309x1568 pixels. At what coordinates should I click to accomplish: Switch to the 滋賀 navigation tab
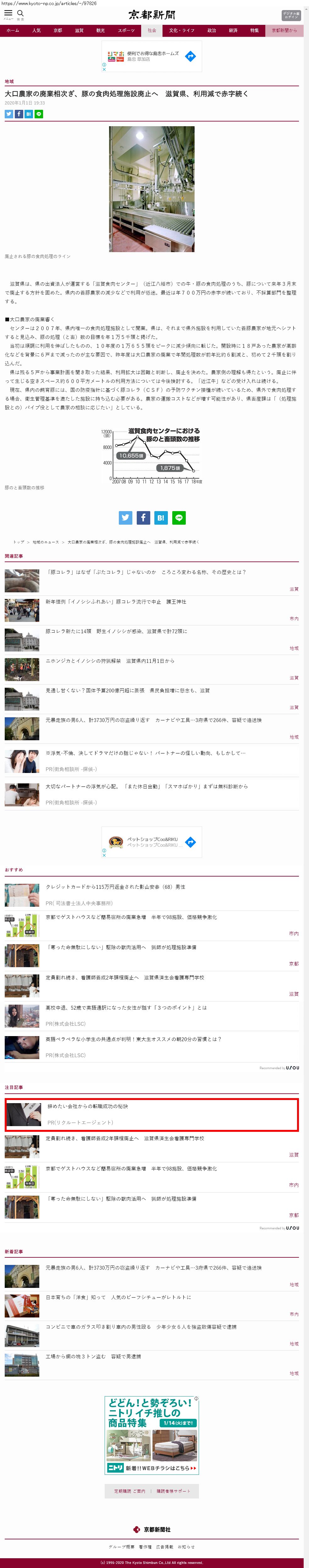[x=79, y=31]
